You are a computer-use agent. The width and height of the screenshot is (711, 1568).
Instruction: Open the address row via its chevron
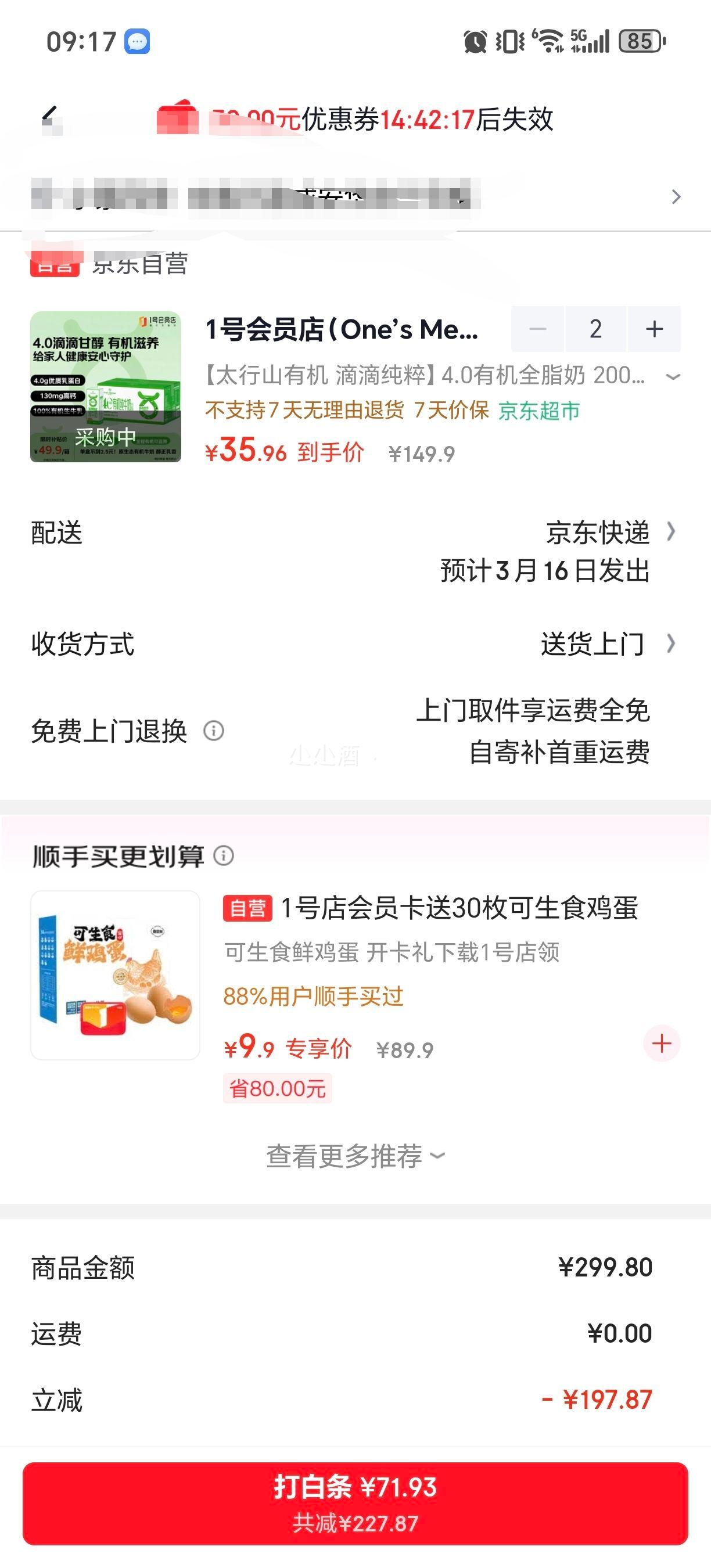click(676, 197)
